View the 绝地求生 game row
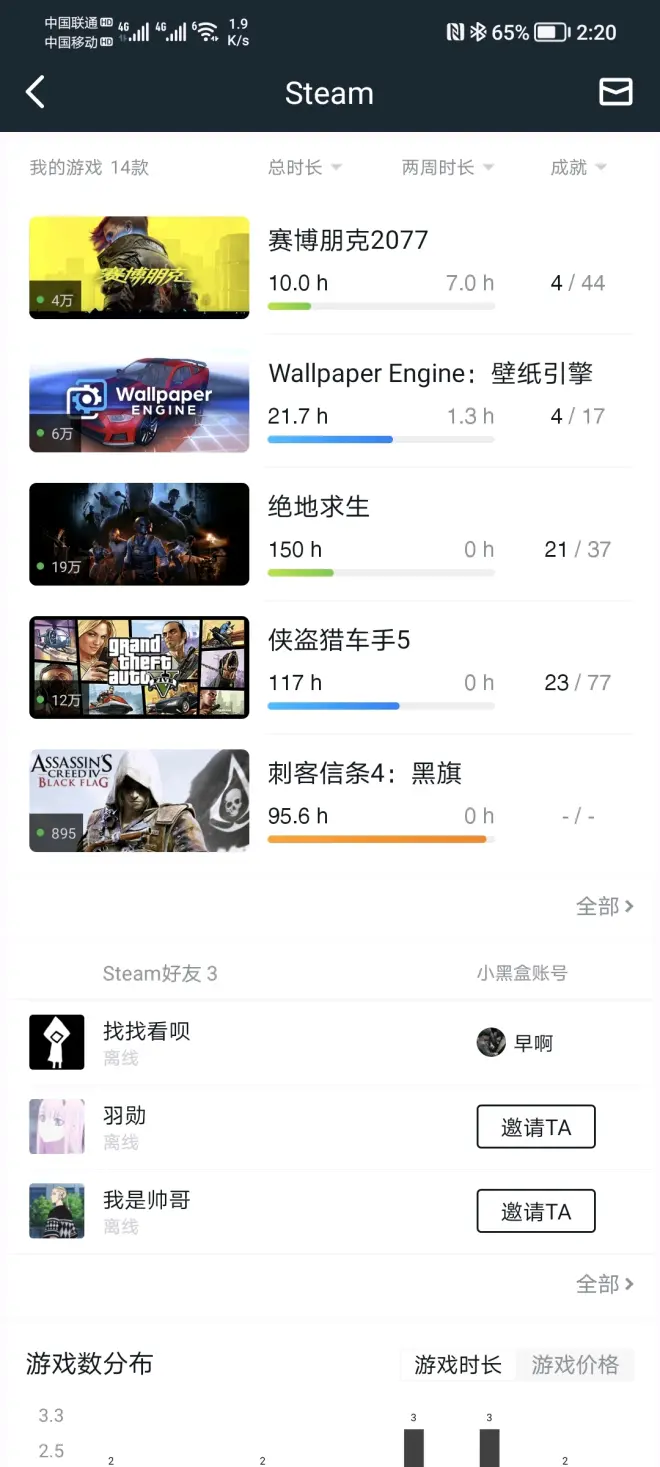 point(319,507)
